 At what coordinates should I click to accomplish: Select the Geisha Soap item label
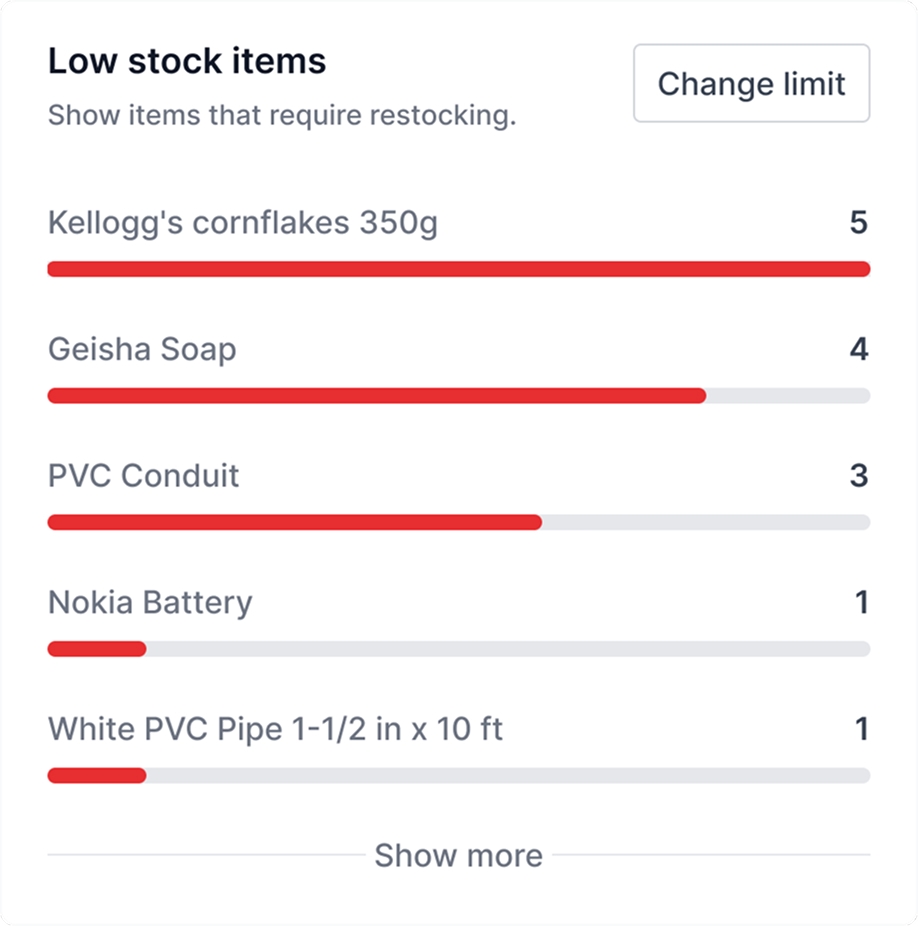[141, 349]
